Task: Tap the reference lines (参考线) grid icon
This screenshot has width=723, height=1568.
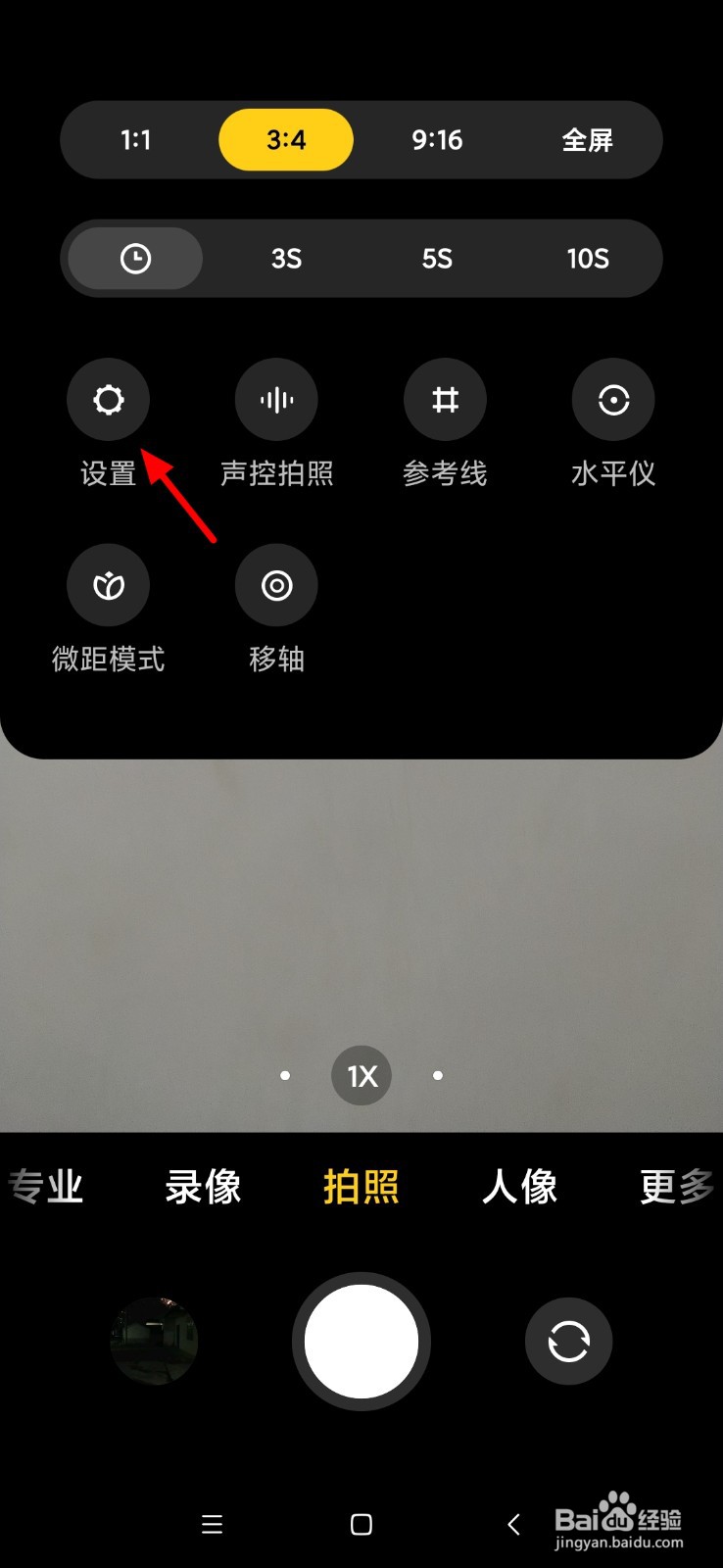Action: (x=445, y=399)
